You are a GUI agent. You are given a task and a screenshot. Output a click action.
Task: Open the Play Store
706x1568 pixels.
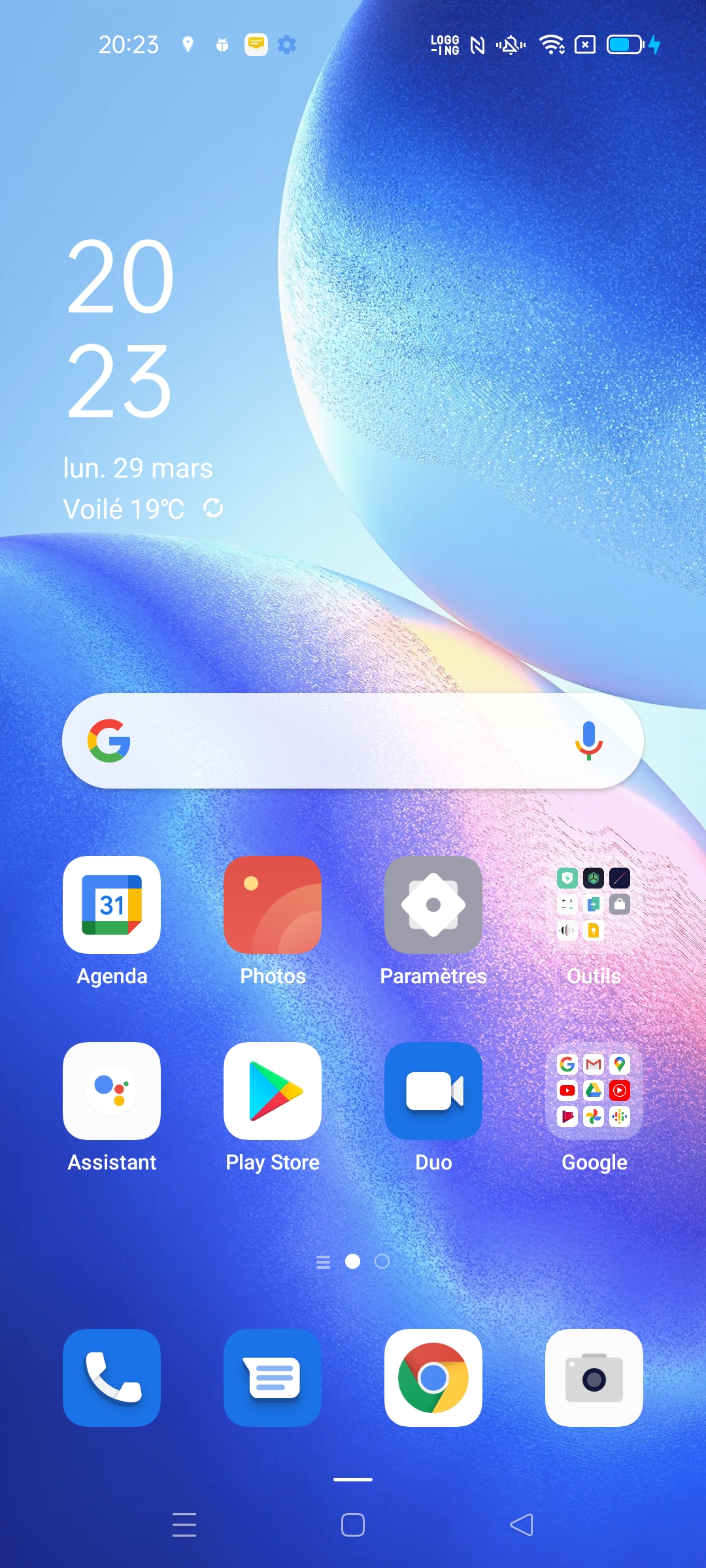pos(273,1091)
